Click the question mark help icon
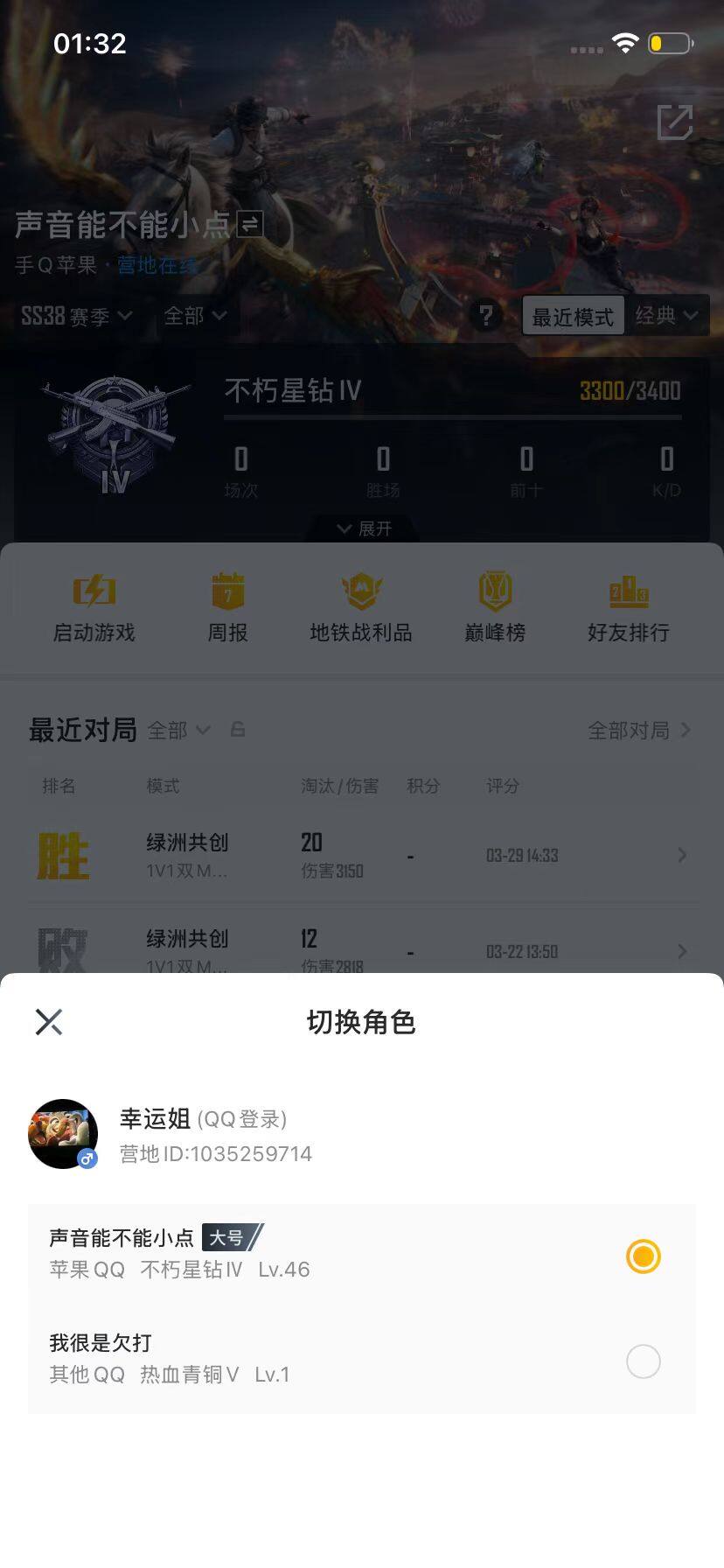This screenshot has width=724, height=1568. point(486,316)
